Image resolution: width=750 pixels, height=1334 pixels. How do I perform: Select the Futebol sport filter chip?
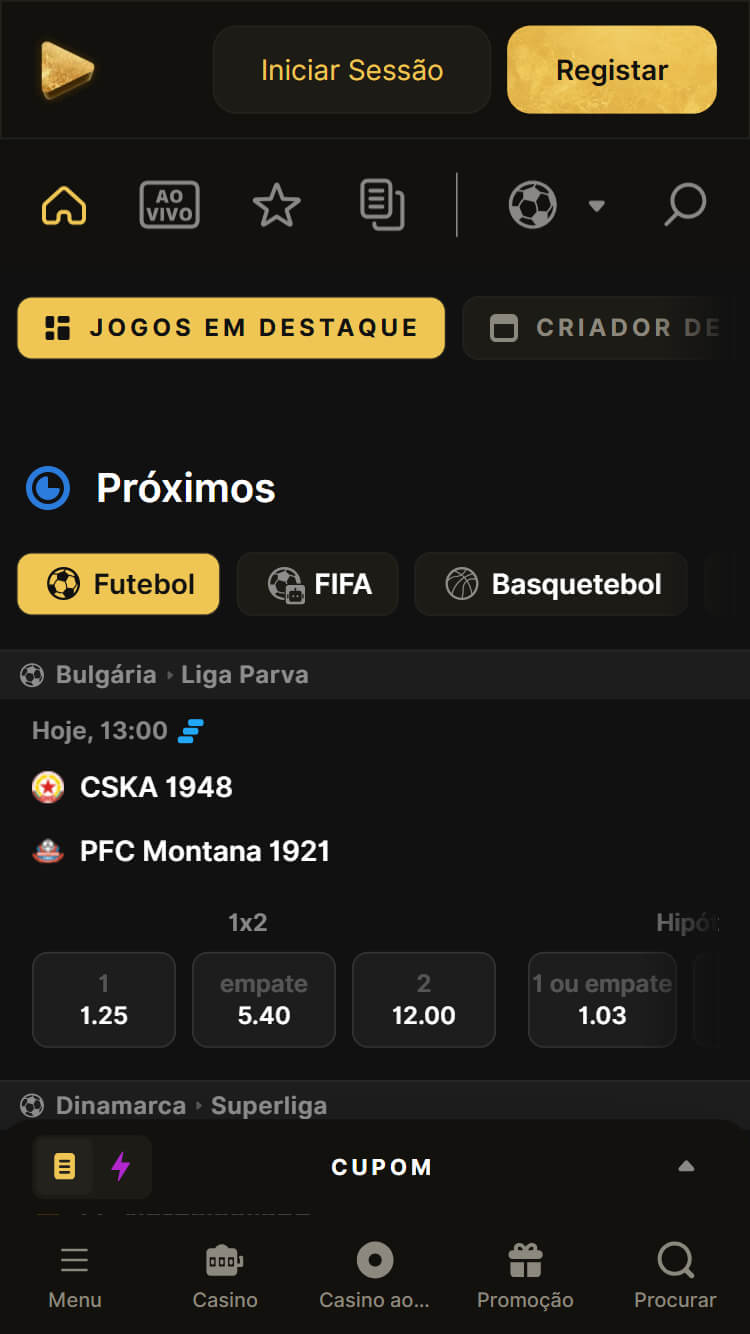118,584
